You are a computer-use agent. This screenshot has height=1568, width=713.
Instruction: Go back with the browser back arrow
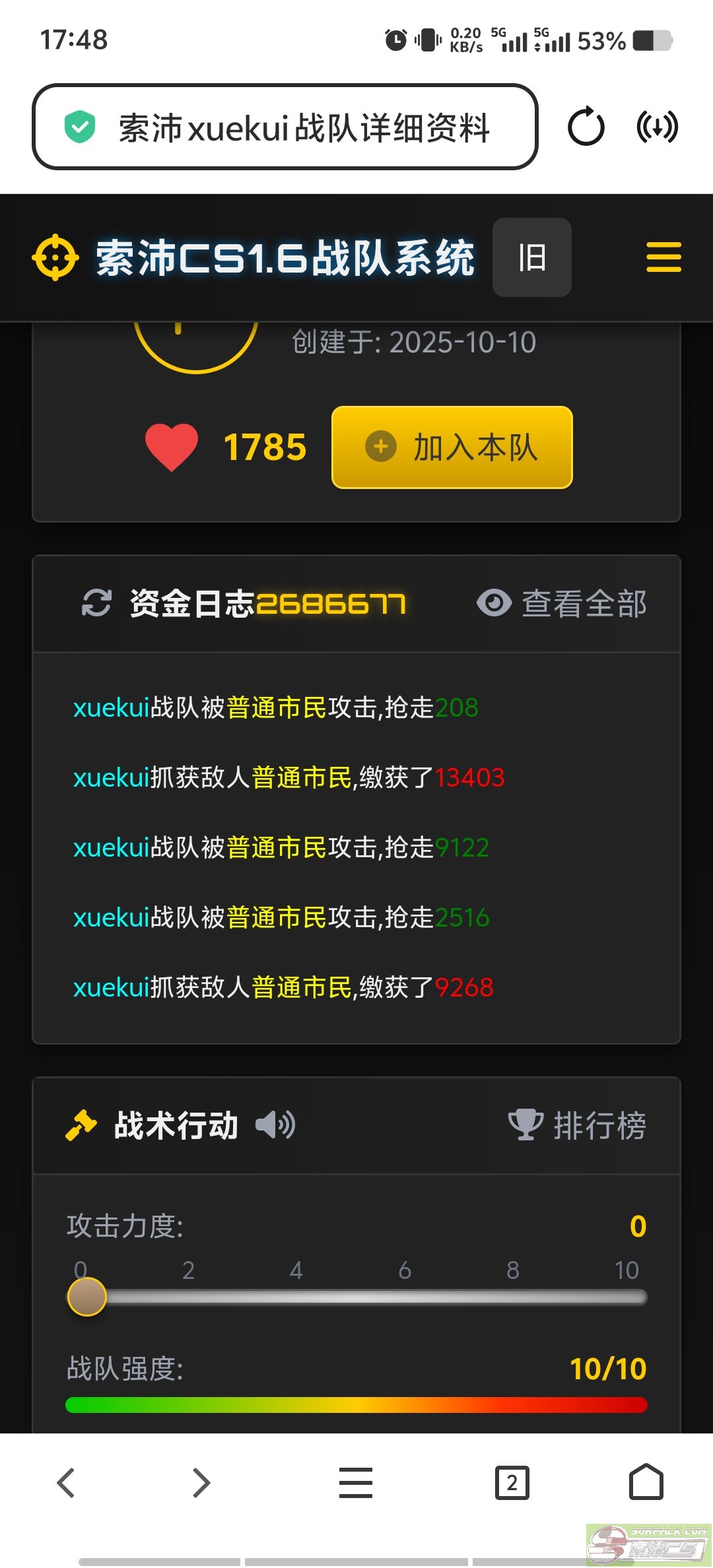point(66,1483)
